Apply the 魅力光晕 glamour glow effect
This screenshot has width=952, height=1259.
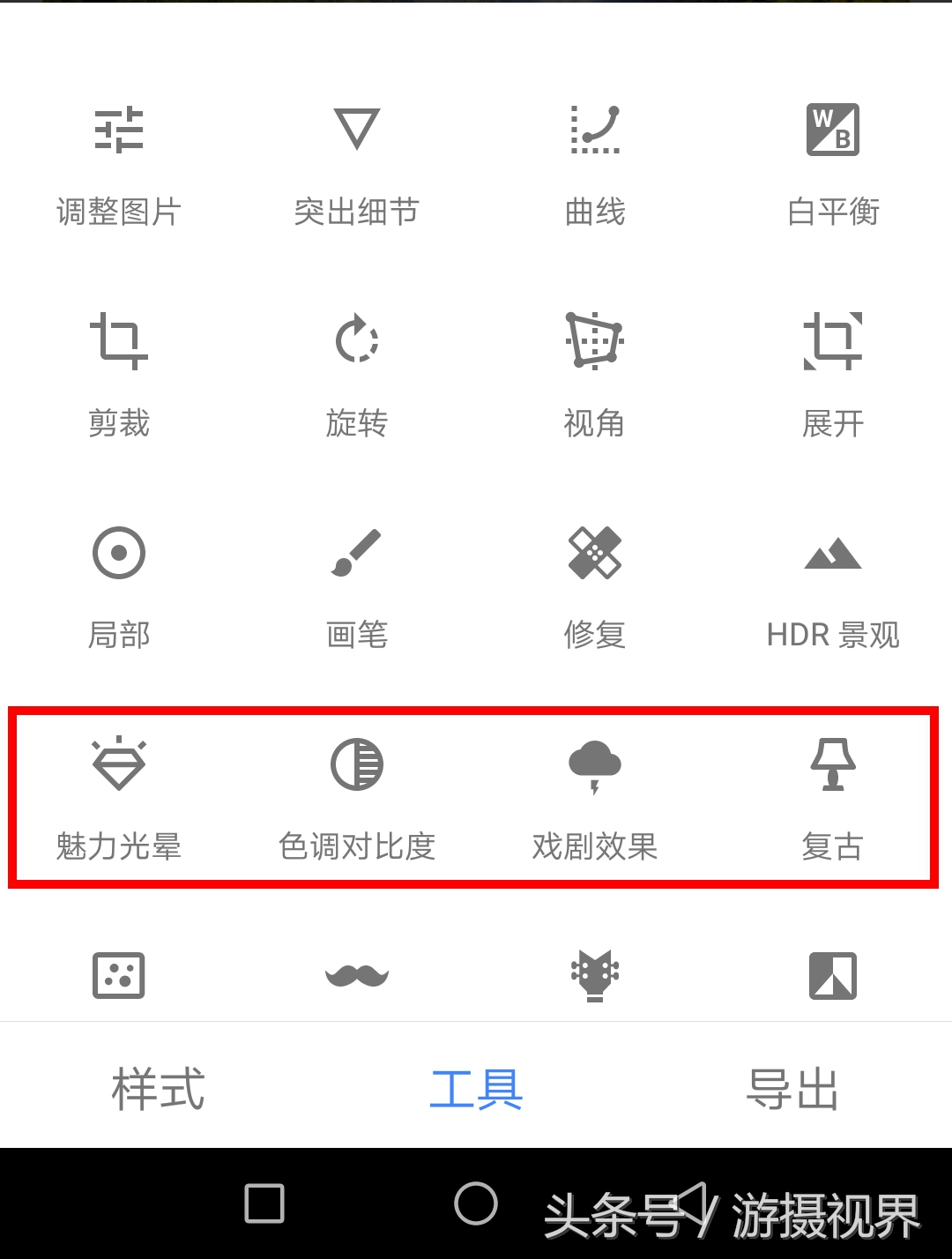click(x=119, y=798)
